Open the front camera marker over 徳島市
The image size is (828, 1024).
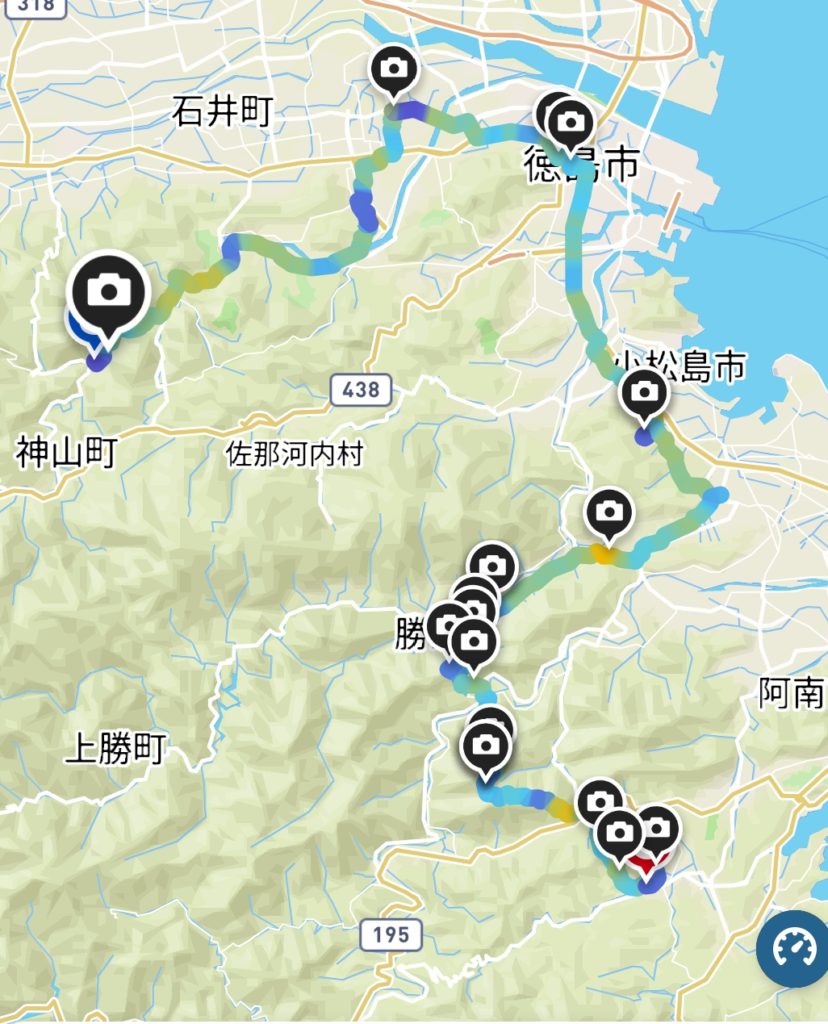click(x=571, y=125)
